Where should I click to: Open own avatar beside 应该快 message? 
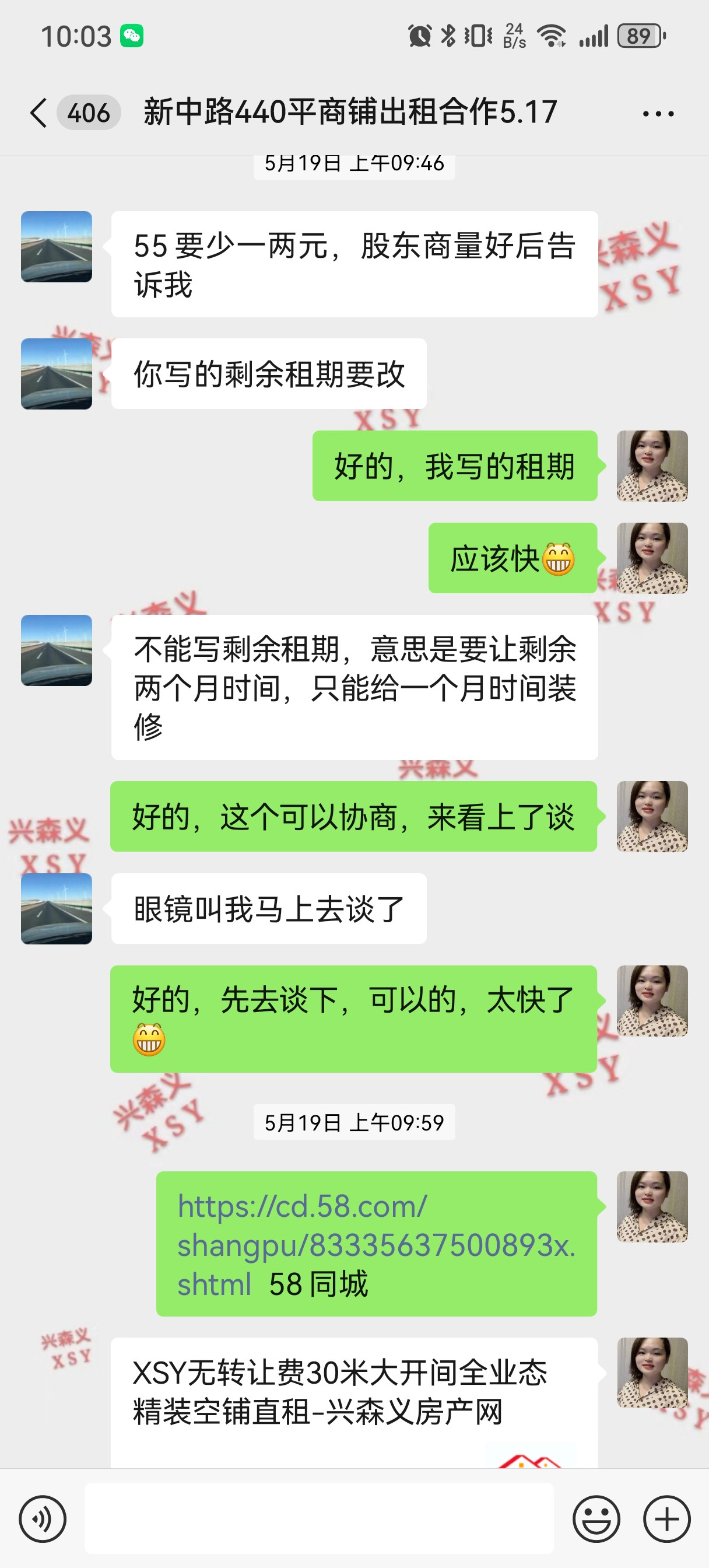pyautogui.click(x=652, y=558)
